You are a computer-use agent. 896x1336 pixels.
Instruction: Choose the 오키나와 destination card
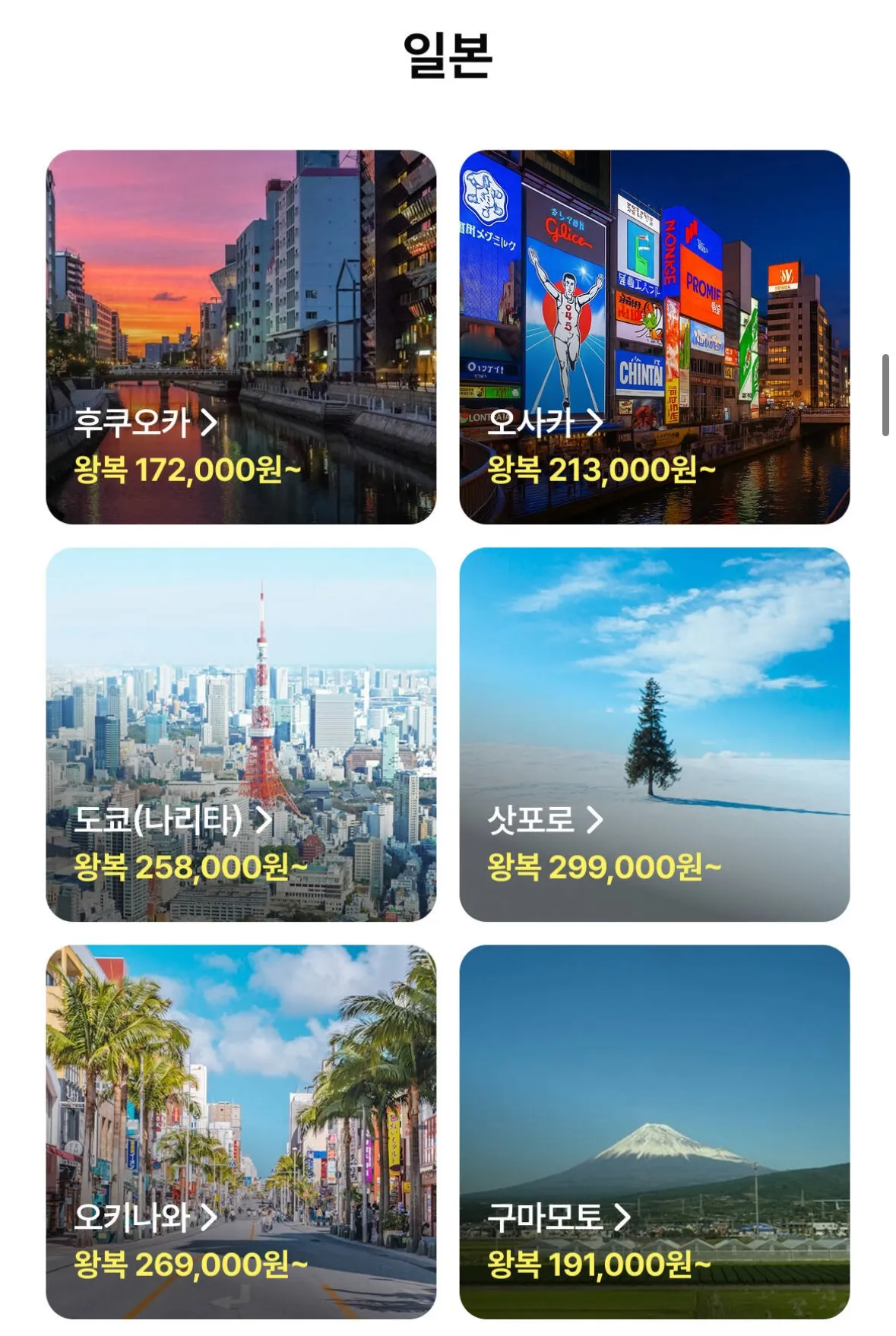[241, 1132]
